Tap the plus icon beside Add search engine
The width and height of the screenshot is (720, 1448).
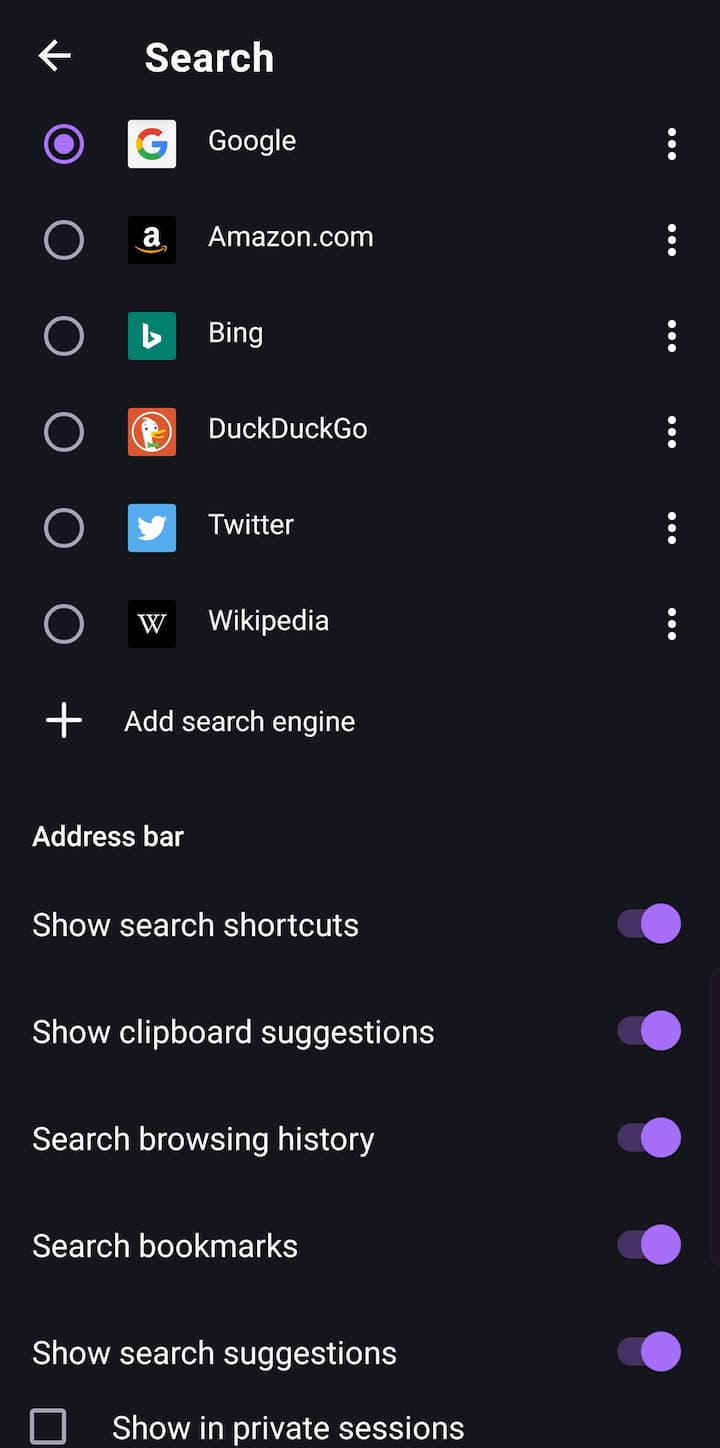[x=63, y=719]
